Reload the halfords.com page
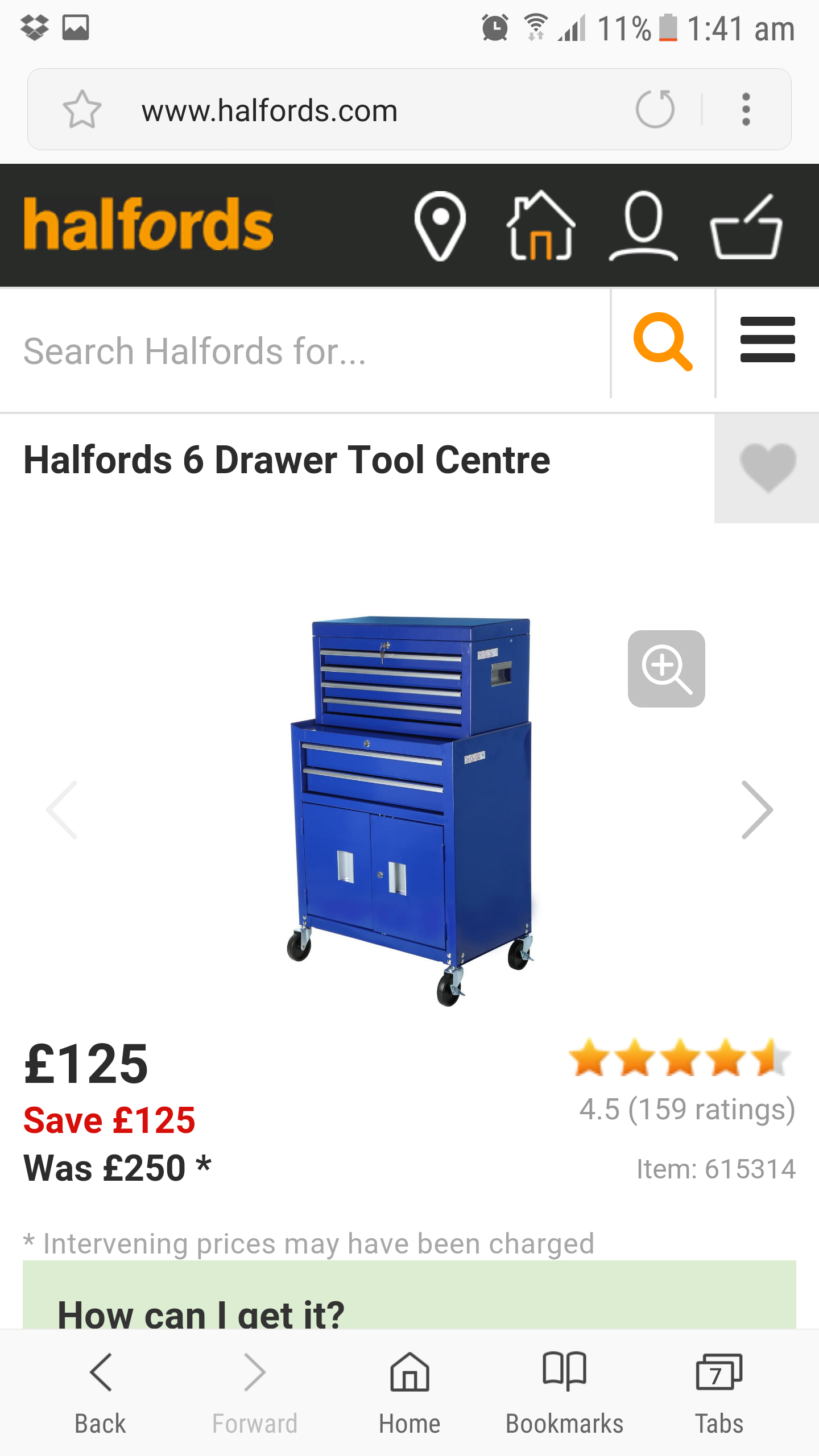The image size is (819, 1456). tap(655, 109)
